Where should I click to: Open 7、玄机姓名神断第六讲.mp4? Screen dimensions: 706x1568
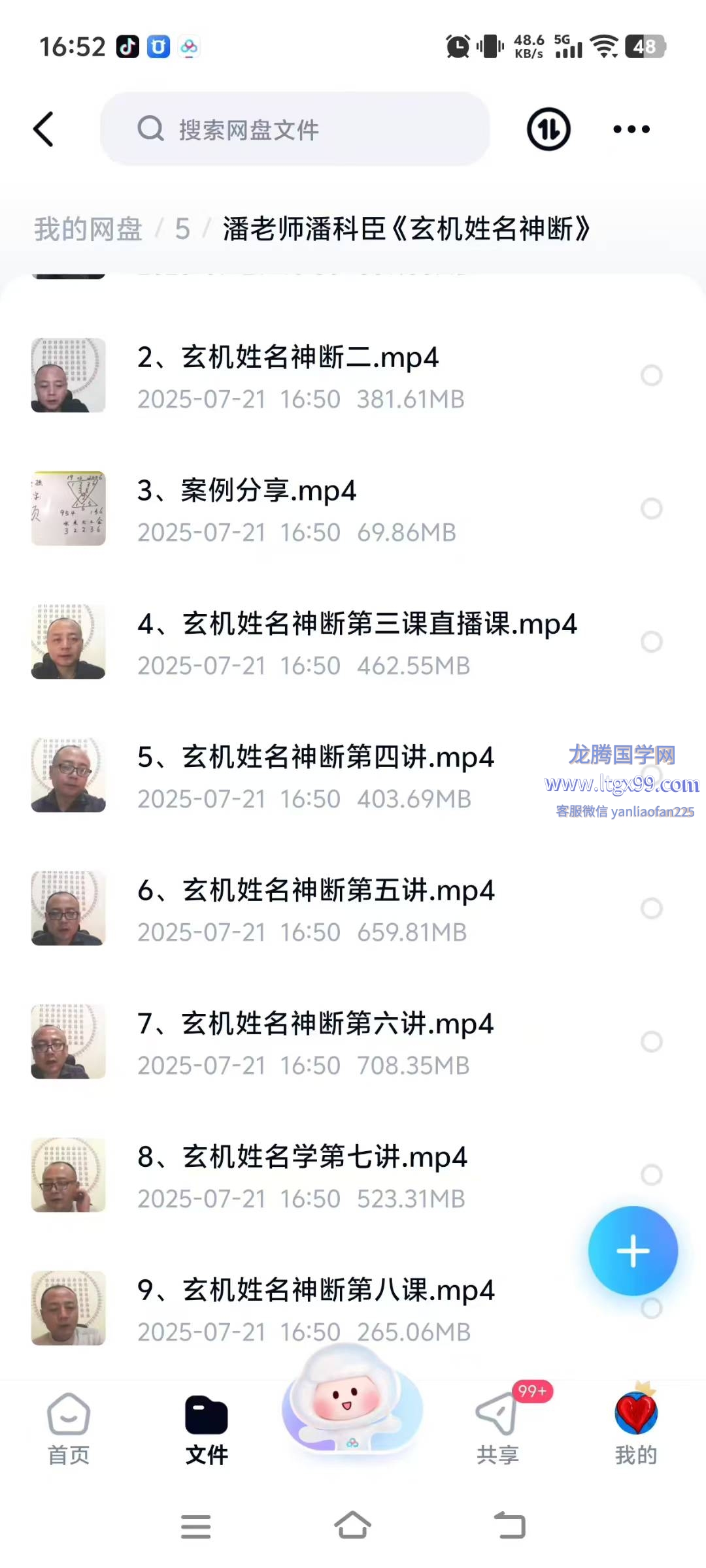click(315, 1042)
